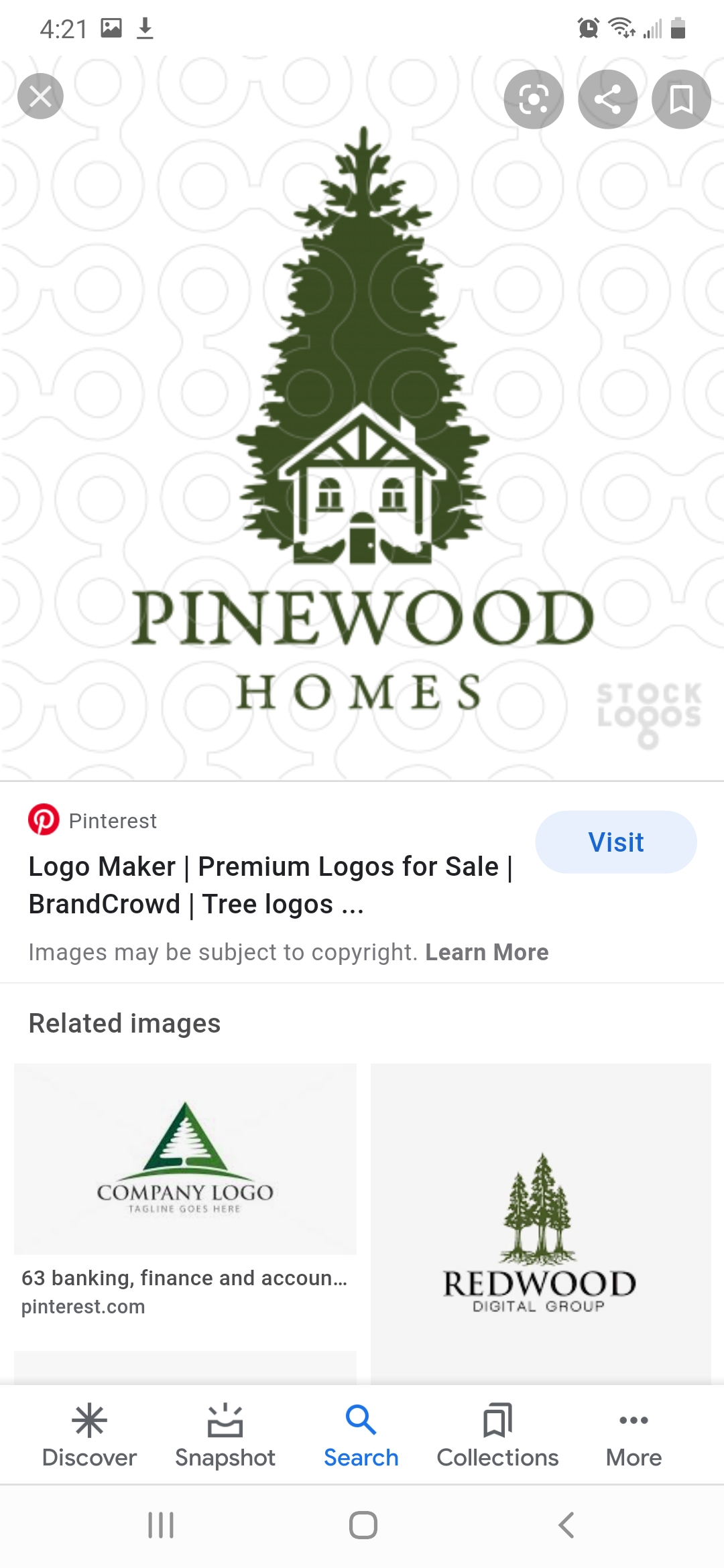Open the Company Logo related image
This screenshot has width=724, height=1568.
185,1159
